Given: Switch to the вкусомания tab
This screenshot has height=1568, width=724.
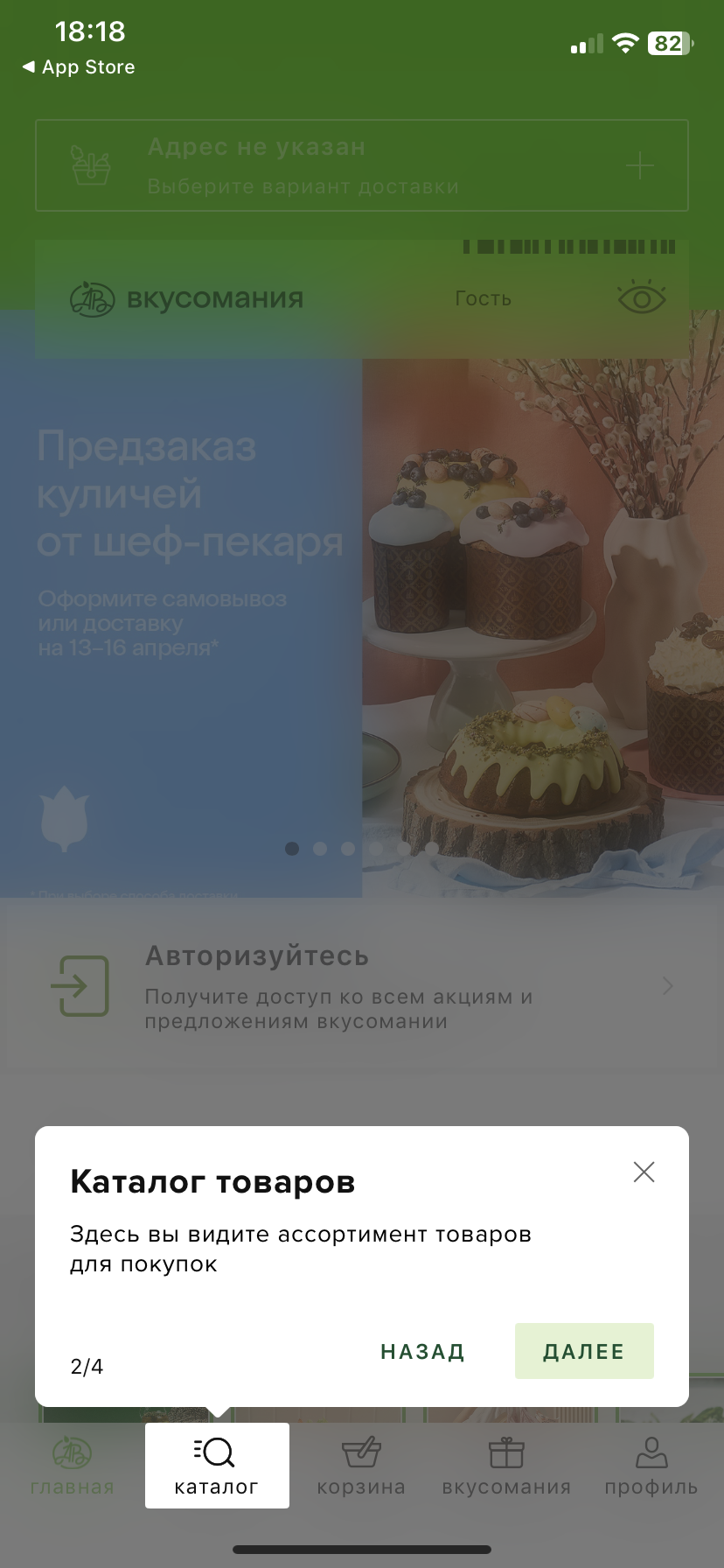Looking at the screenshot, I should coord(506,1466).
